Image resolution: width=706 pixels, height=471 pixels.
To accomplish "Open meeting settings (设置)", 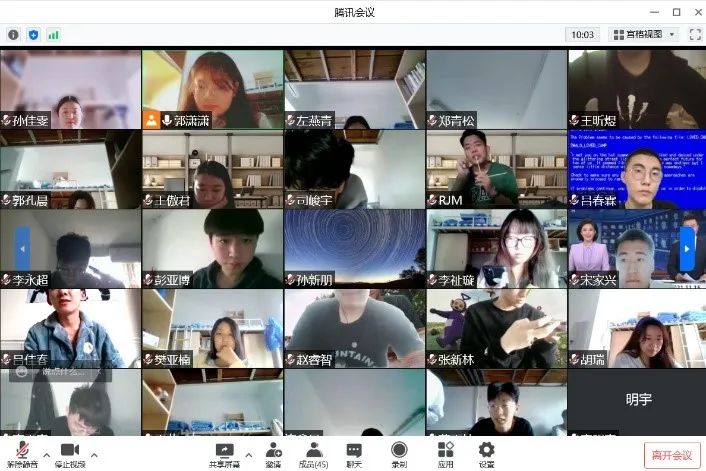I will pyautogui.click(x=486, y=453).
